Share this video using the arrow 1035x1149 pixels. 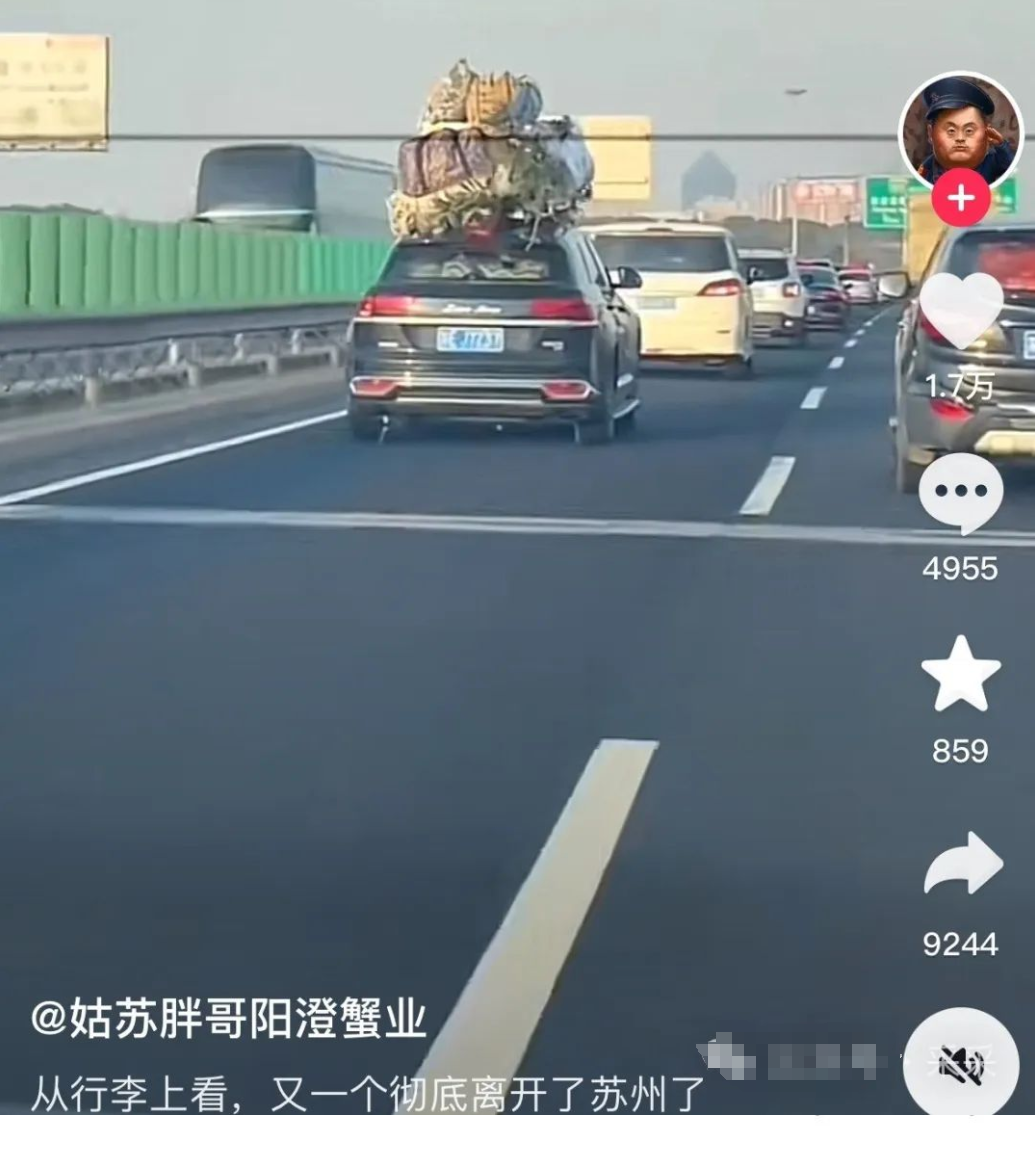pyautogui.click(x=962, y=866)
